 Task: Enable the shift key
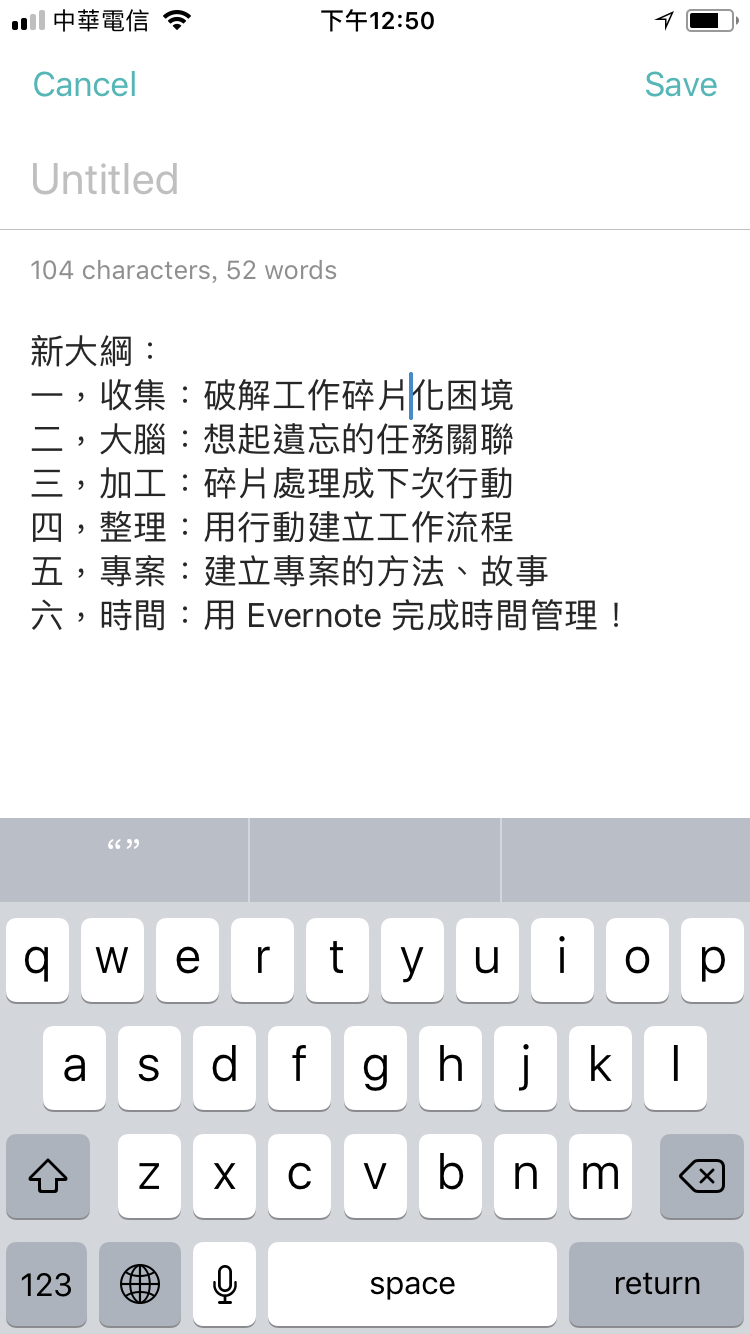[x=47, y=1176]
